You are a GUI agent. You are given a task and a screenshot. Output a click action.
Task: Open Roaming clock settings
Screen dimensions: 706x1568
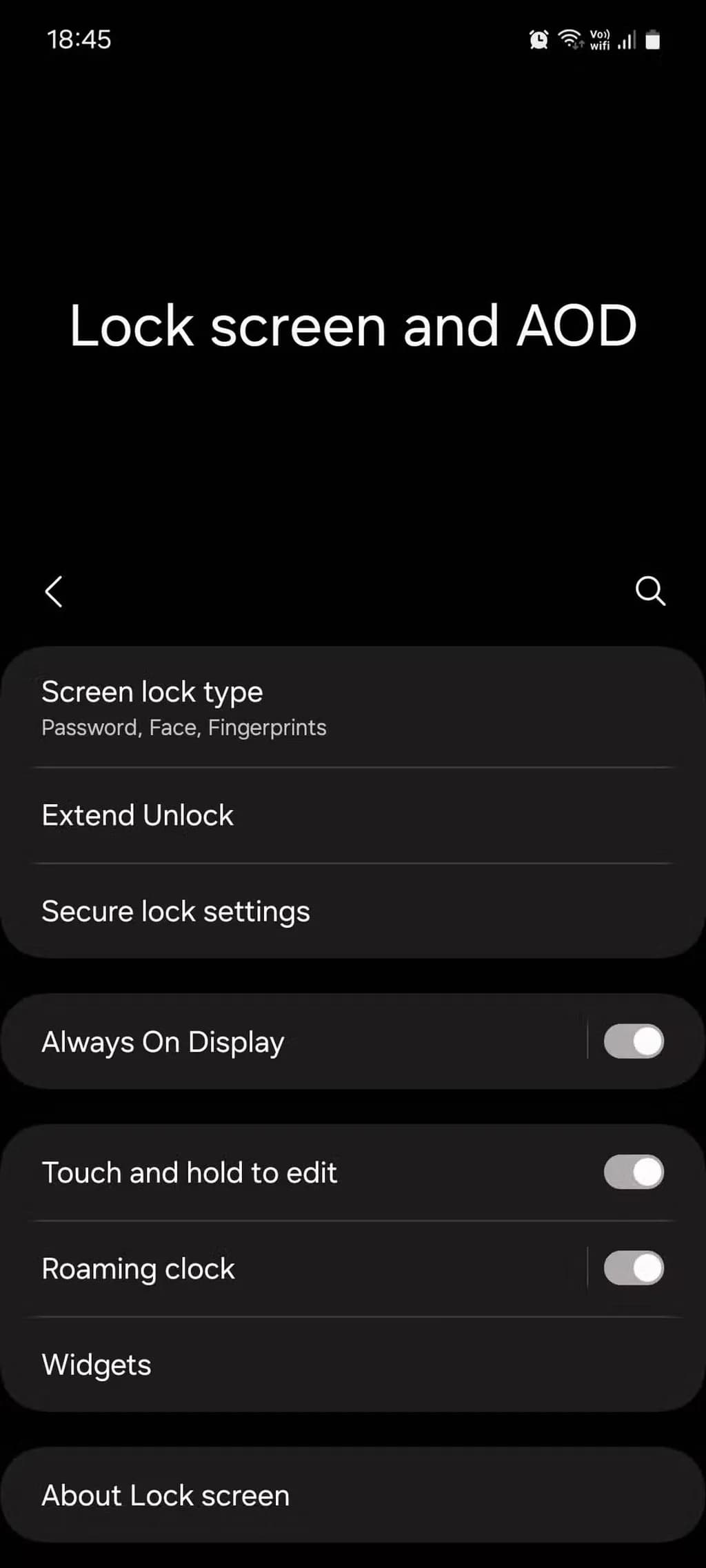[276, 1269]
